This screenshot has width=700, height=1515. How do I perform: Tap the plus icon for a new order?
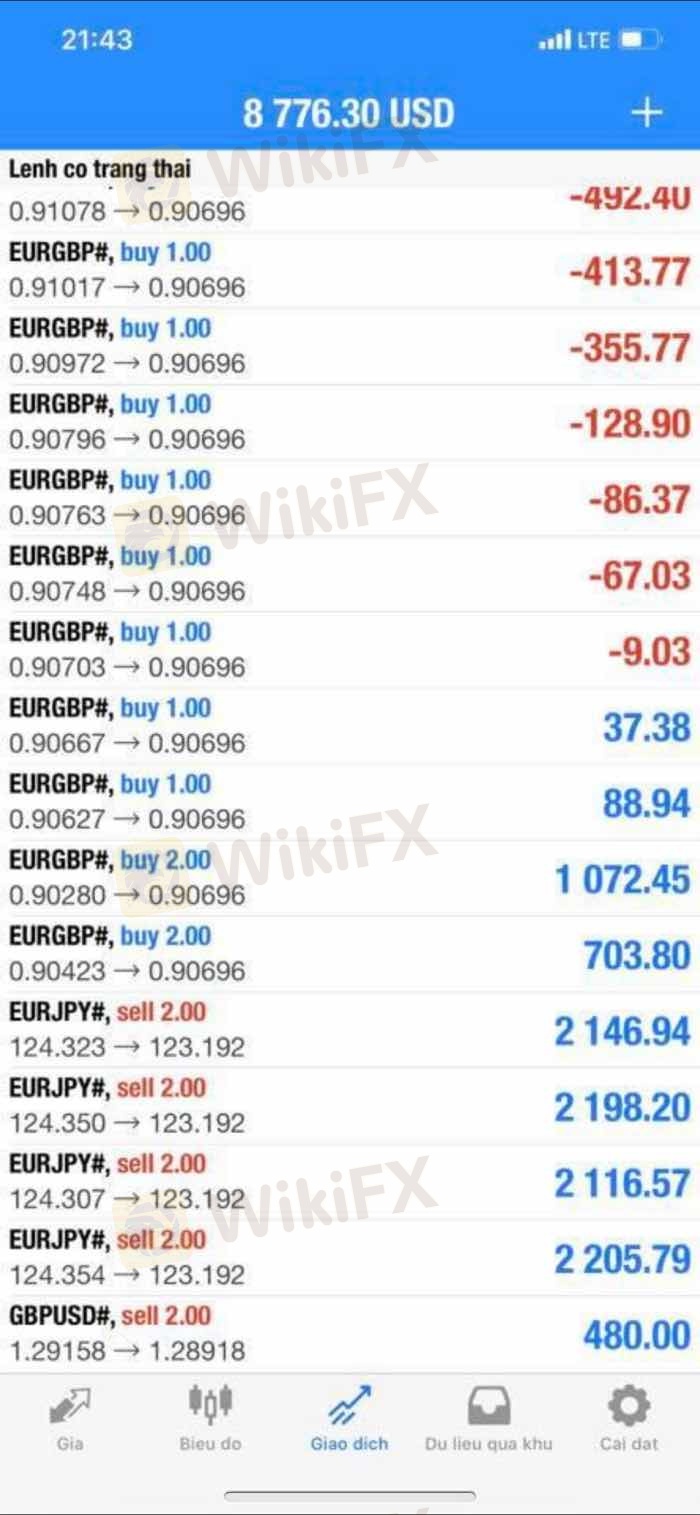click(646, 112)
